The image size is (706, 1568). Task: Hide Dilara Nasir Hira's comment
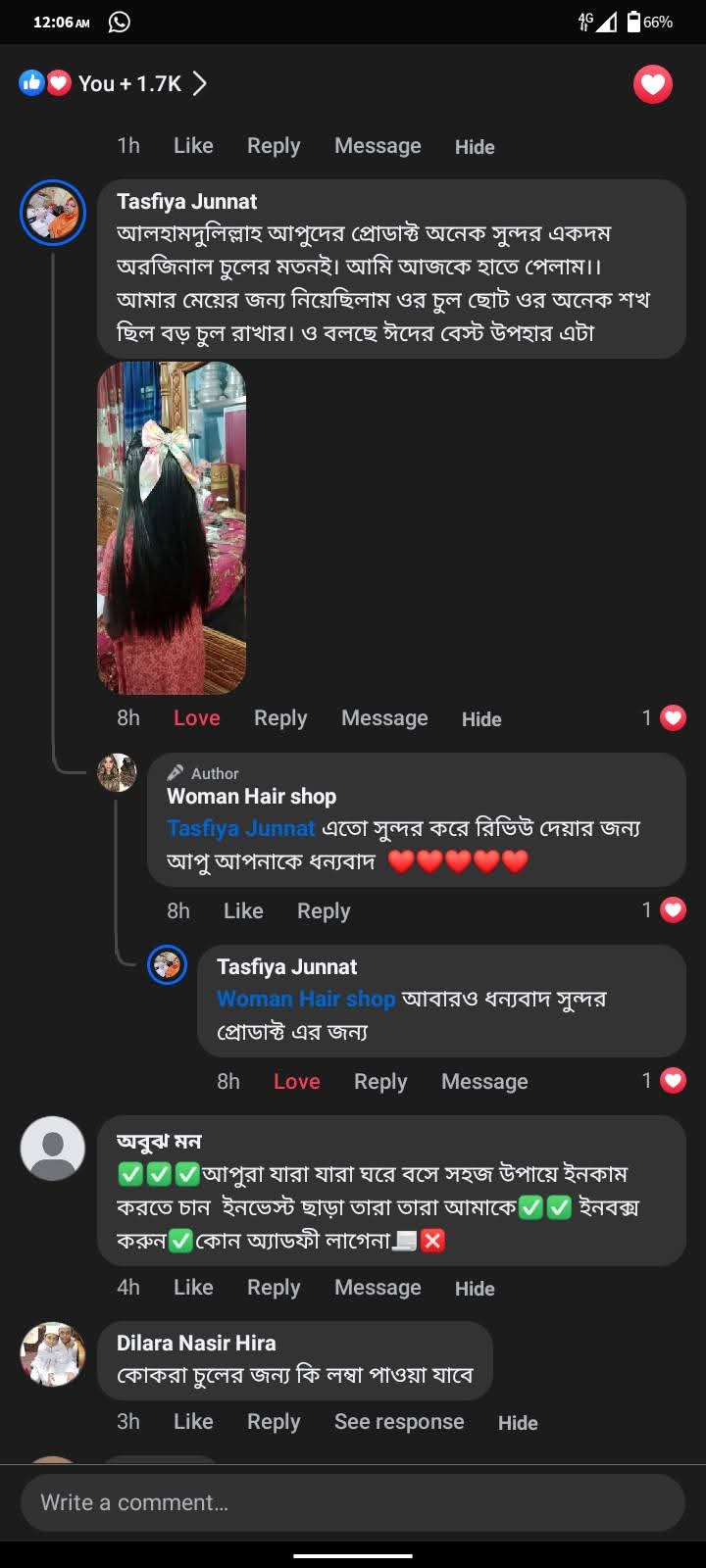pyautogui.click(x=518, y=1423)
